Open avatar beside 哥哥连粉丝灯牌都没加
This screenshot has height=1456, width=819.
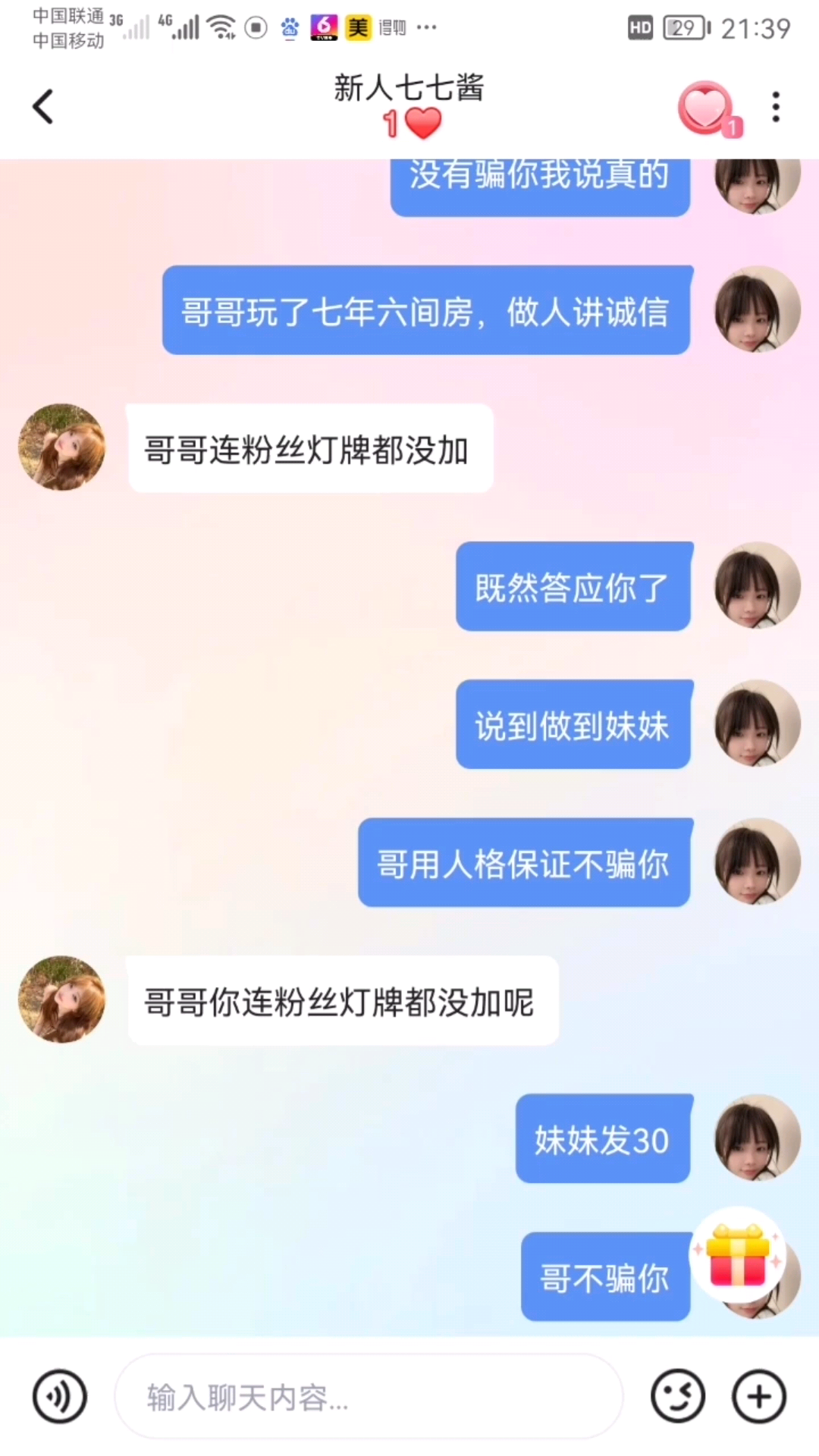coord(62,447)
